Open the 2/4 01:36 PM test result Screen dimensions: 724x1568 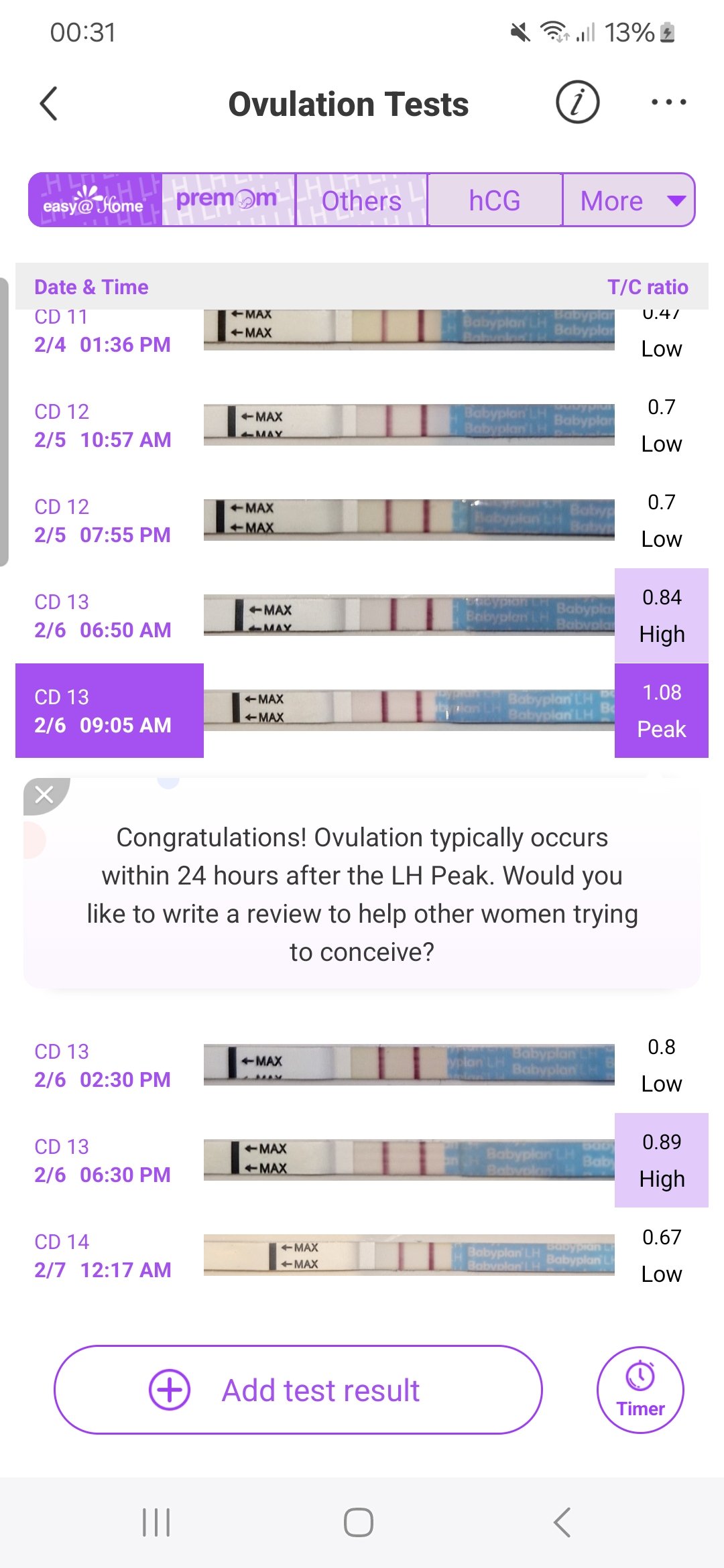click(362, 332)
